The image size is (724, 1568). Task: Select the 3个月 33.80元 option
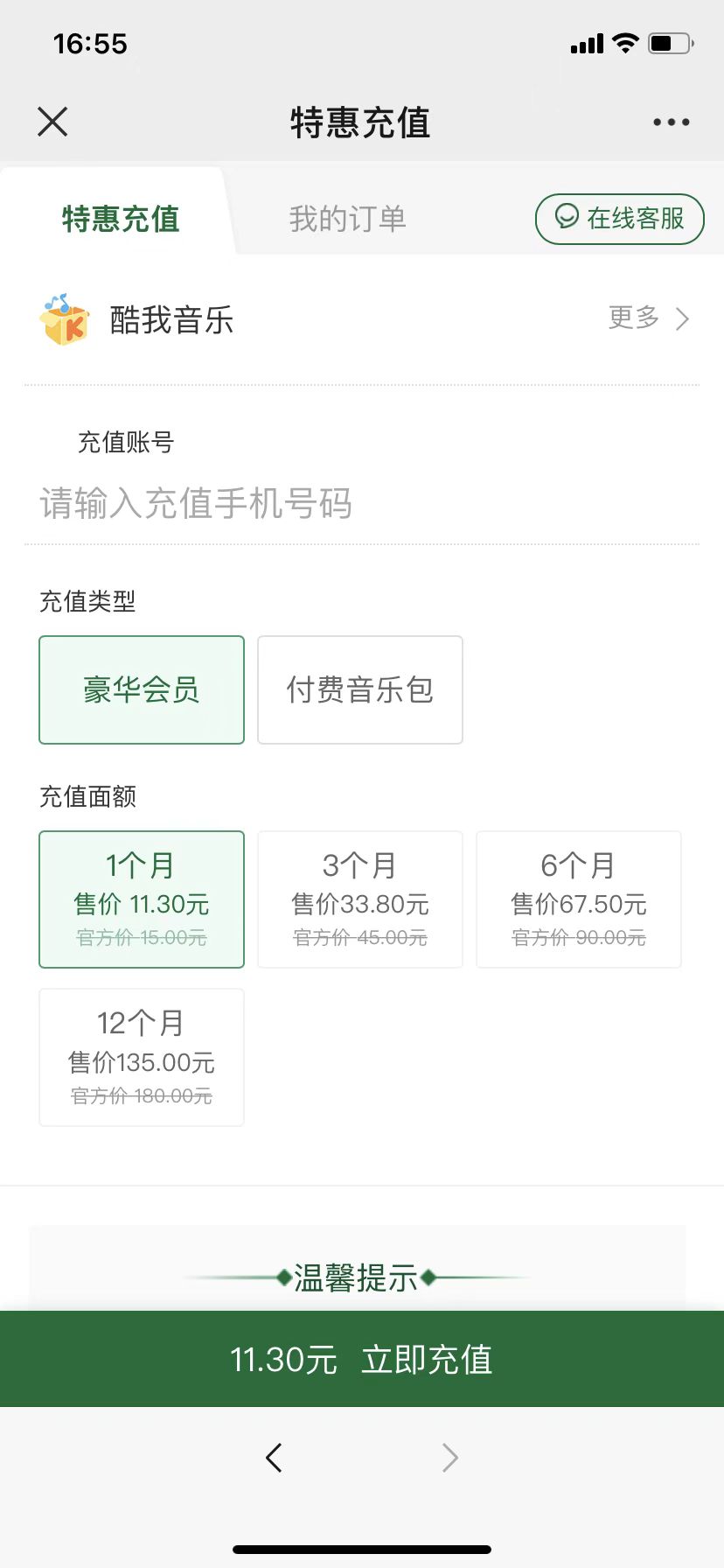point(360,899)
